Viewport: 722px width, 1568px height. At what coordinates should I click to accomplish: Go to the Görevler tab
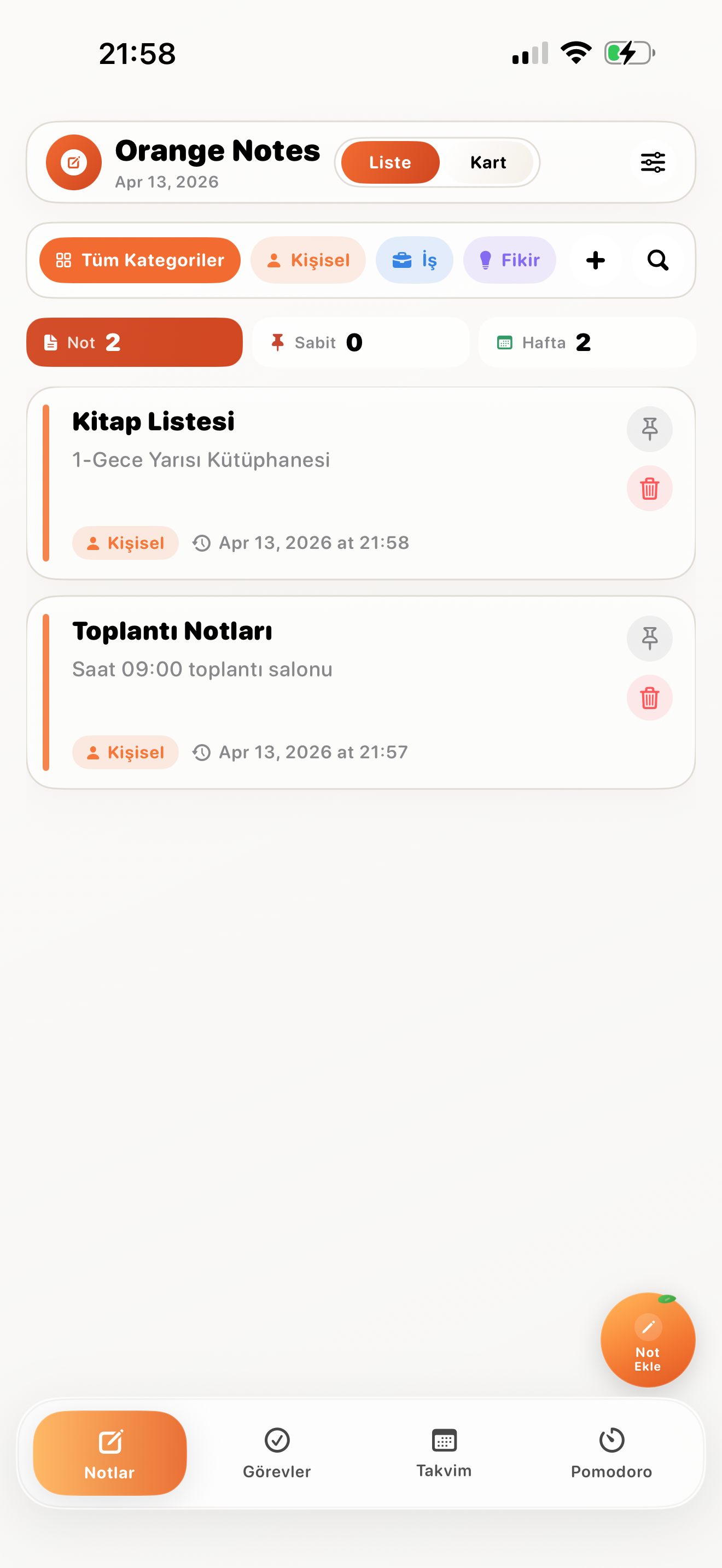(x=277, y=1452)
